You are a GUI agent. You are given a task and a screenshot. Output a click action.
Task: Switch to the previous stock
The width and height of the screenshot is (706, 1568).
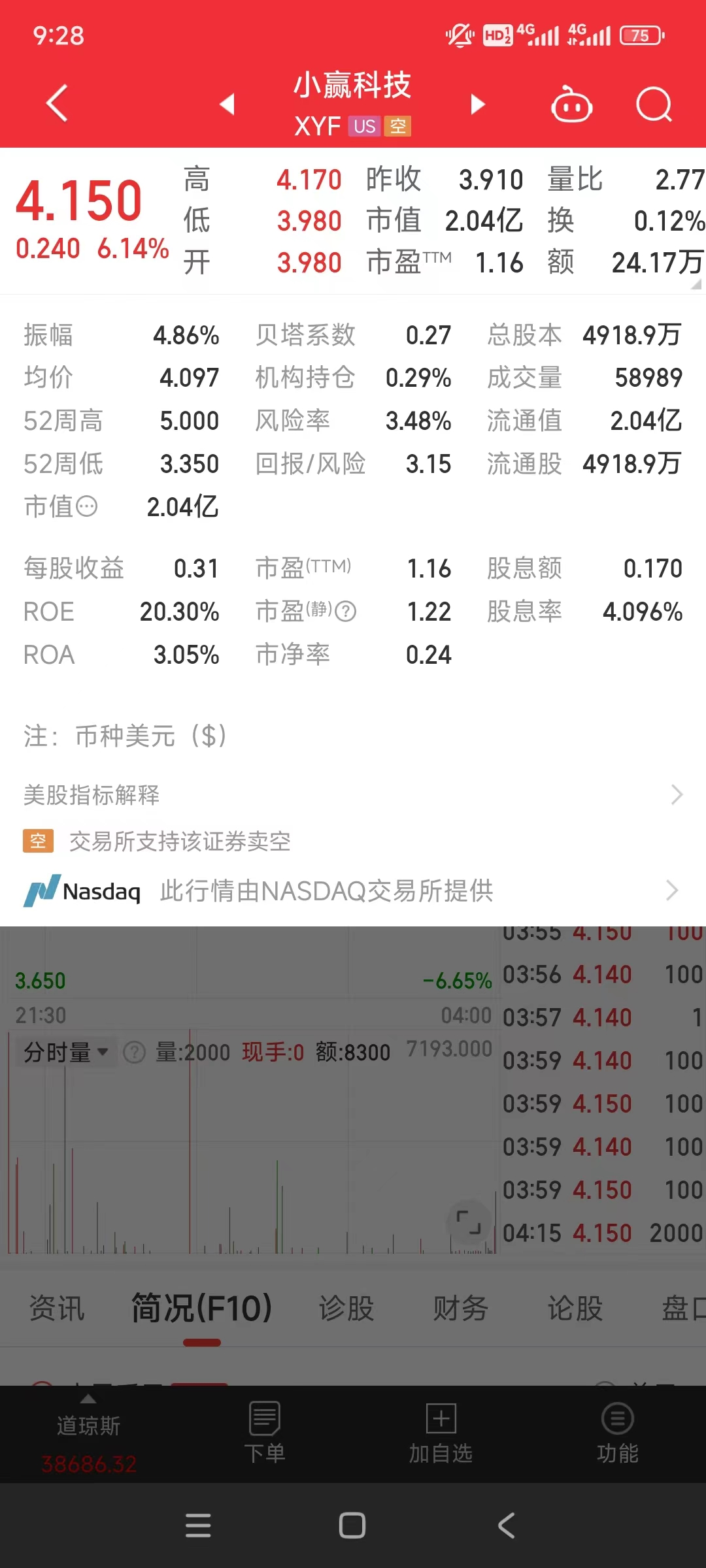[x=227, y=104]
